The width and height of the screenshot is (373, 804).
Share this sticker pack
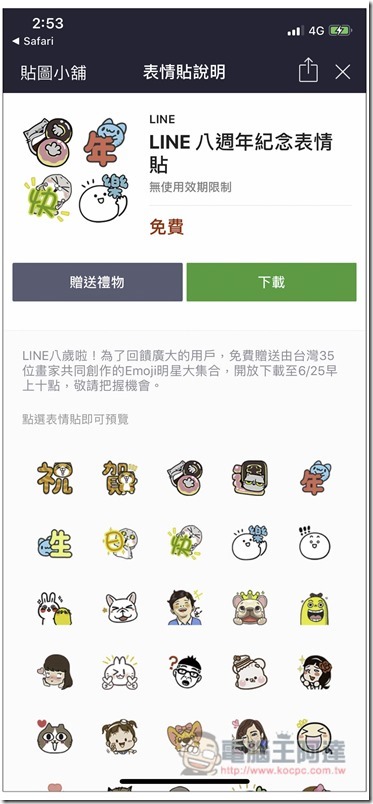tap(308, 71)
